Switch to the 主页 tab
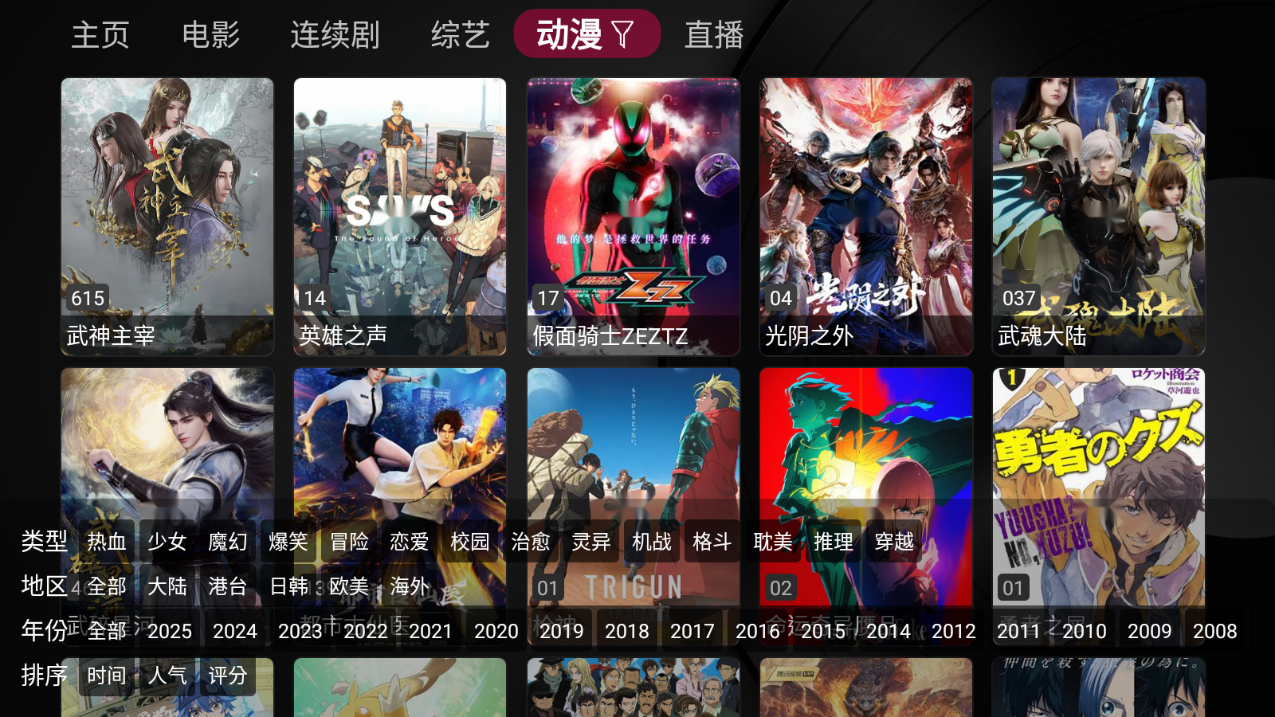This screenshot has width=1275, height=717. pyautogui.click(x=100, y=35)
